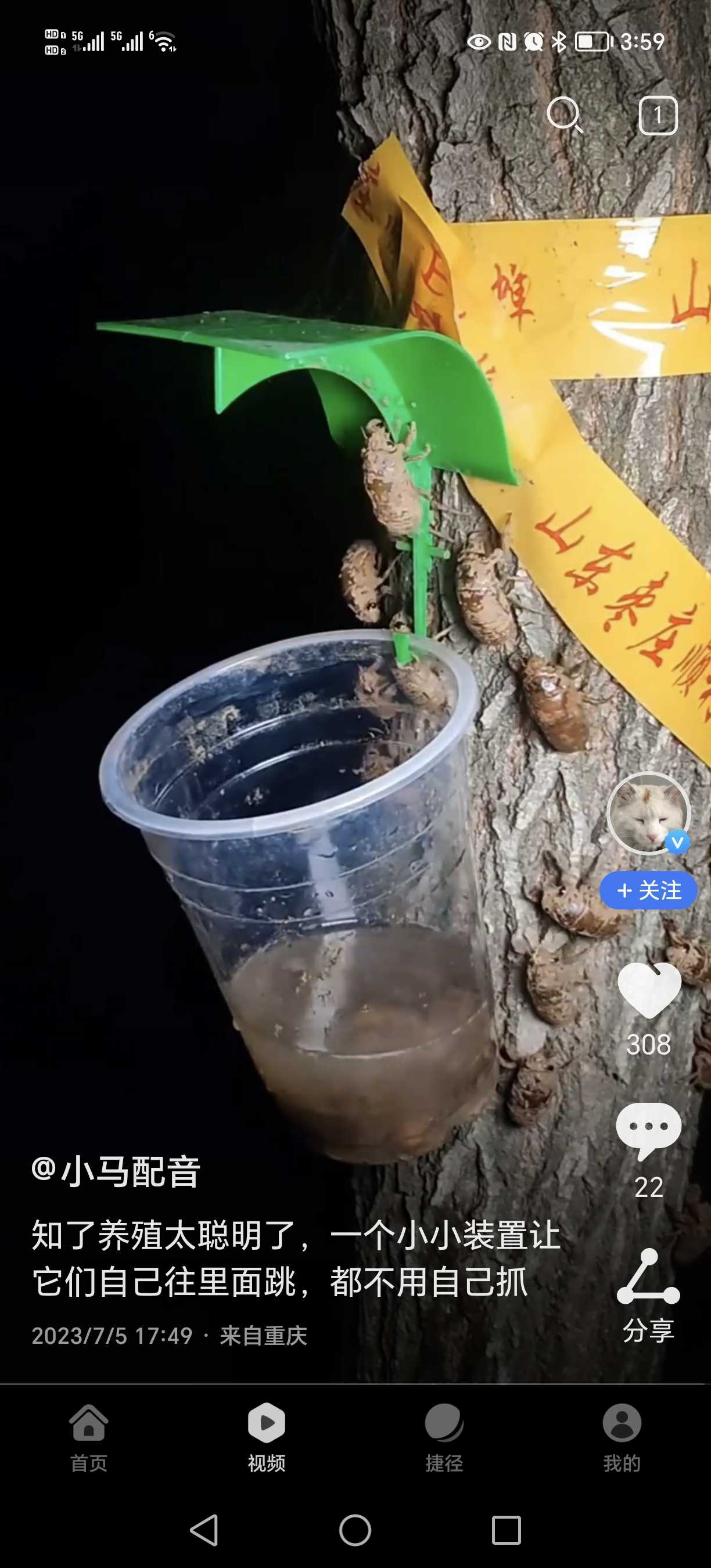711x1568 pixels.
Task: Select the 视频 tab
Action: [267, 1438]
